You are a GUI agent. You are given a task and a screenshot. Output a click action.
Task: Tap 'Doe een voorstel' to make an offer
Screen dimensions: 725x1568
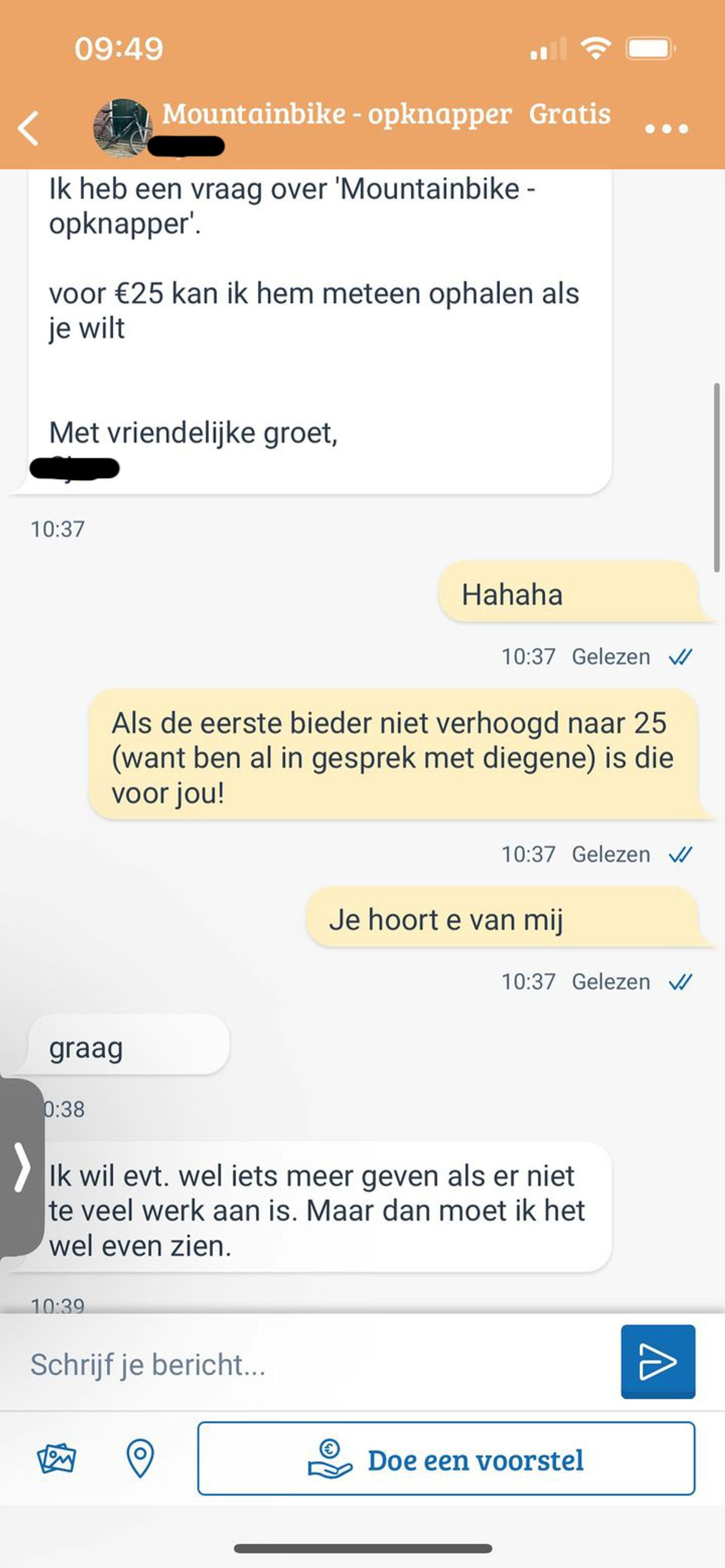[446, 1459]
